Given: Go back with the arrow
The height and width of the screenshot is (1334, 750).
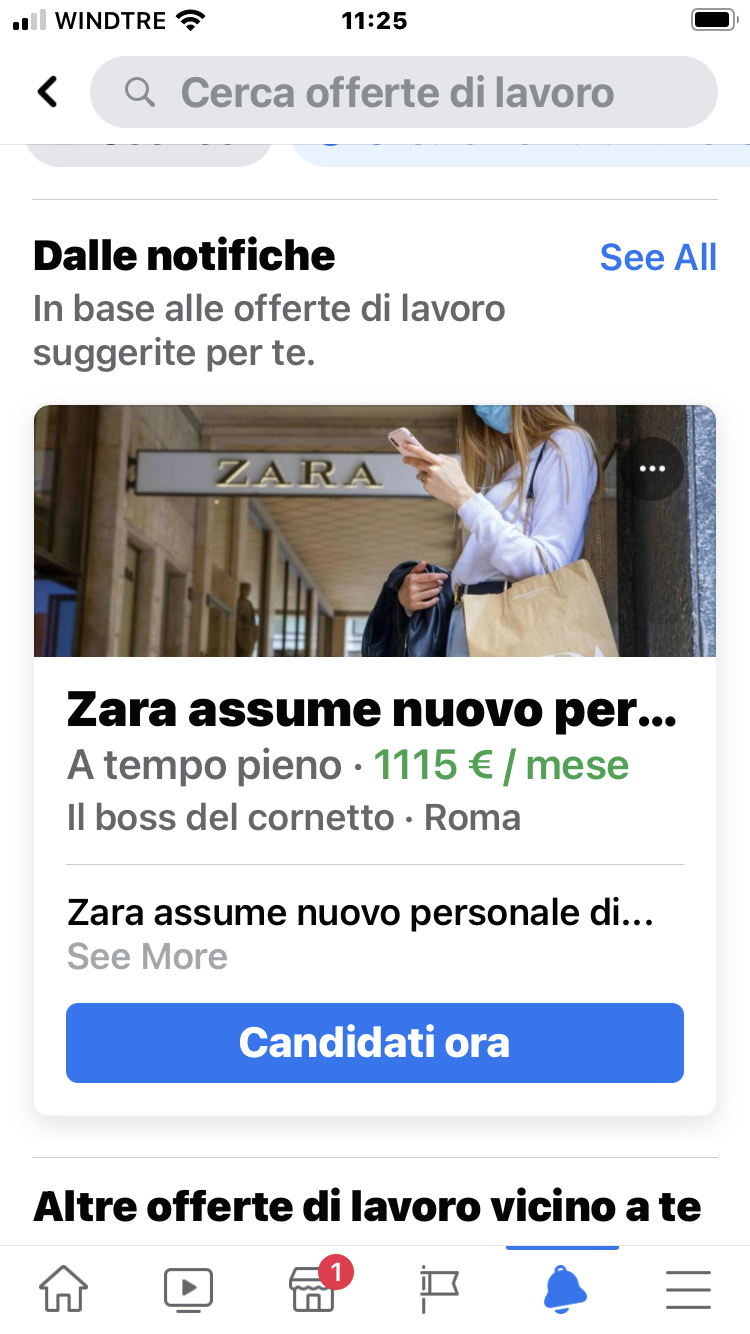Looking at the screenshot, I should point(47,92).
